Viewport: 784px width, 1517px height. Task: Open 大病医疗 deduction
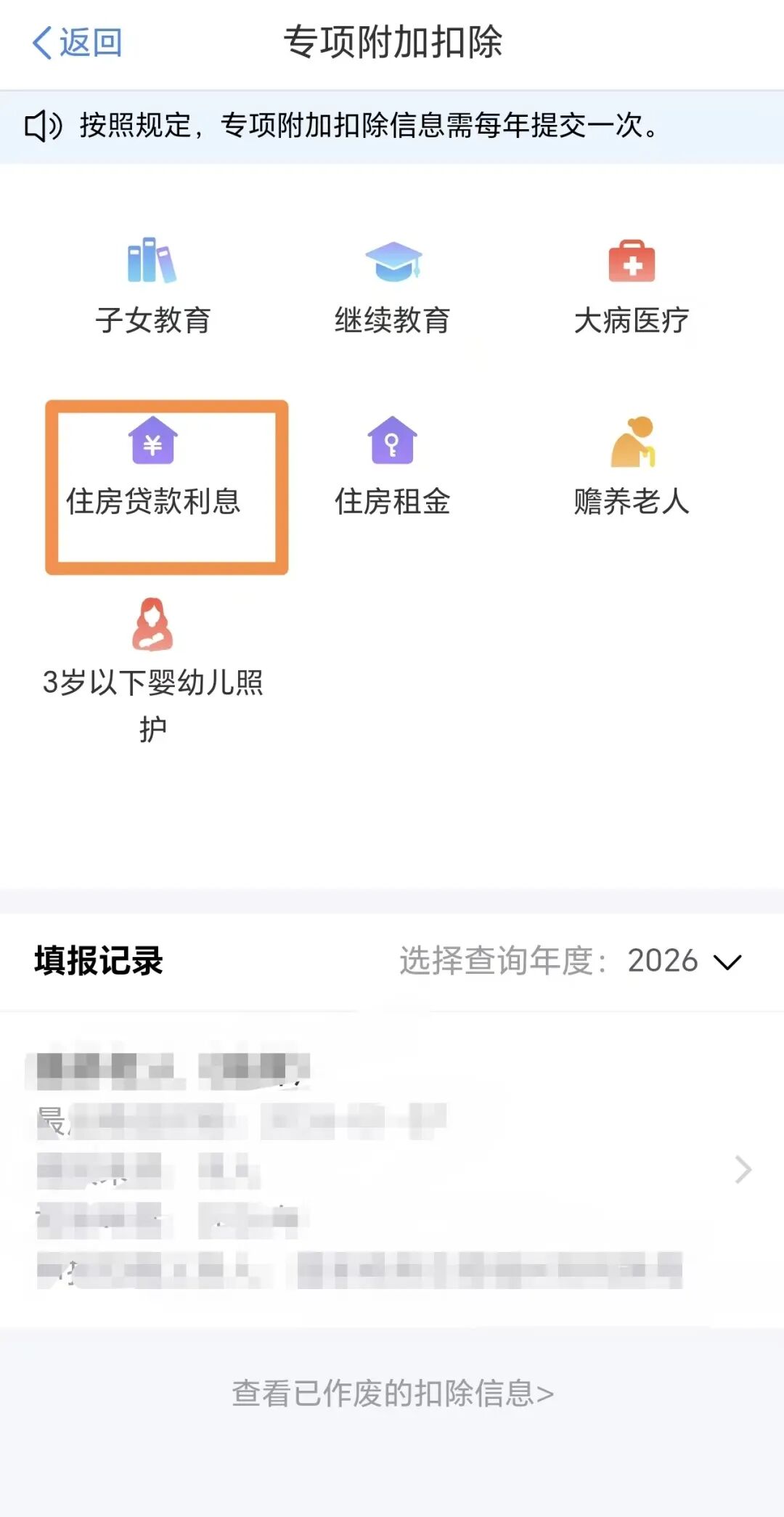point(631,287)
